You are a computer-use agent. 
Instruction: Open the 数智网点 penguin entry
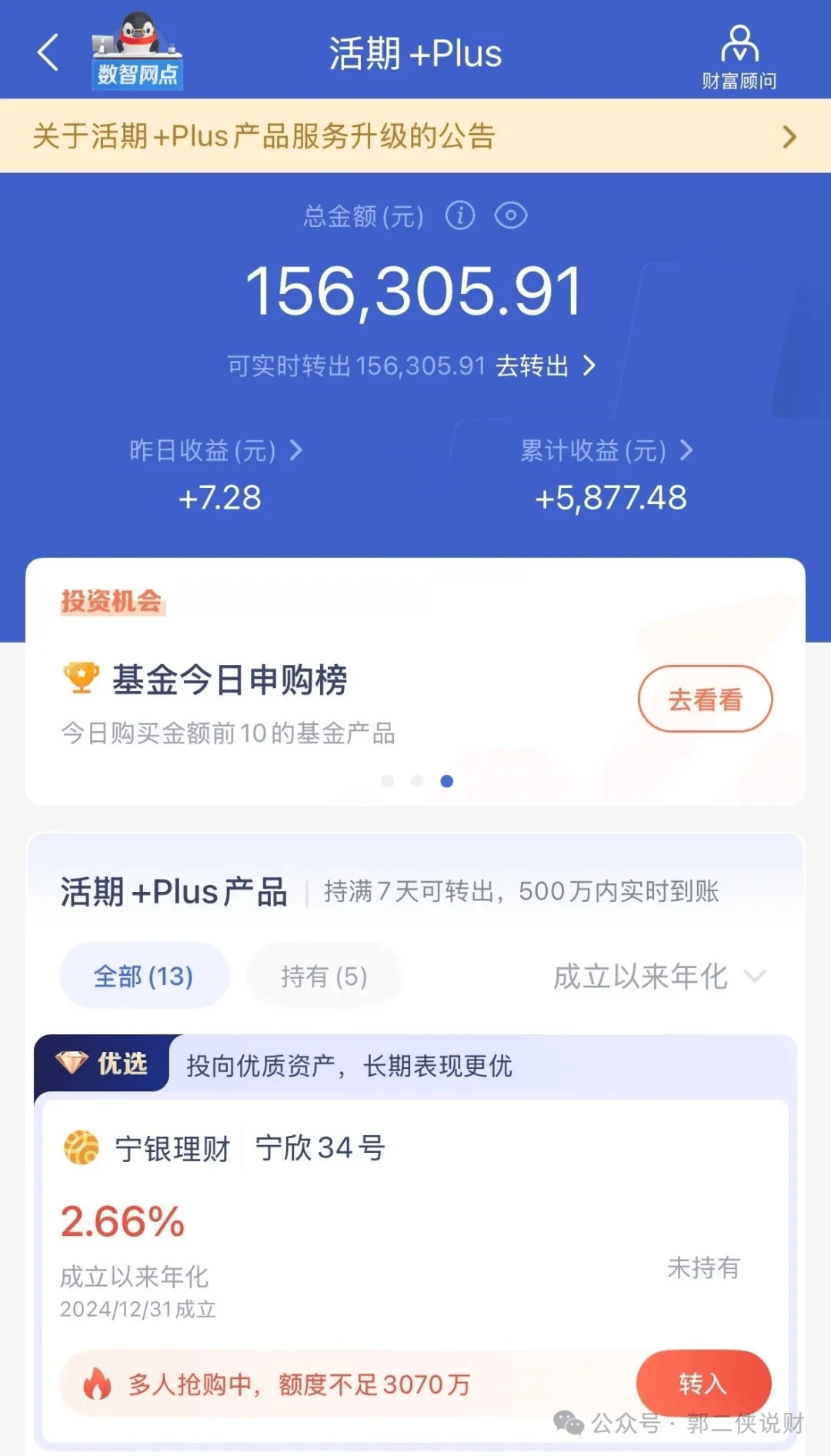click(x=137, y=52)
